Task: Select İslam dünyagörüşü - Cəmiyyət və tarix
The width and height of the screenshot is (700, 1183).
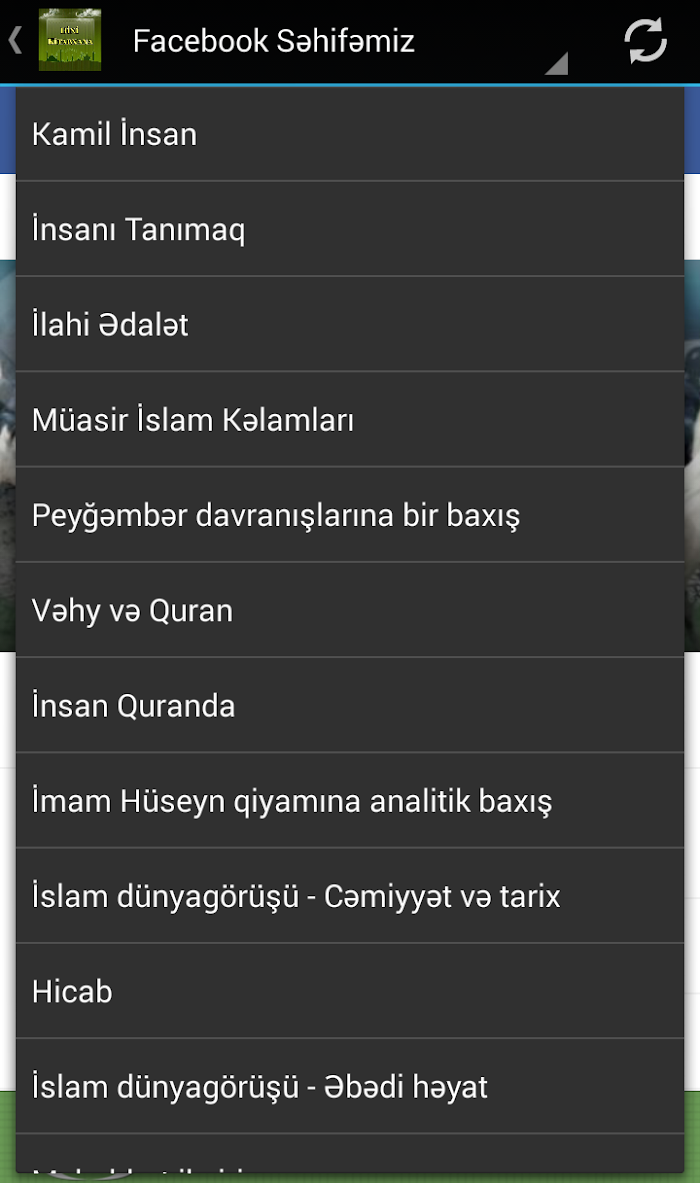Action: (x=350, y=896)
